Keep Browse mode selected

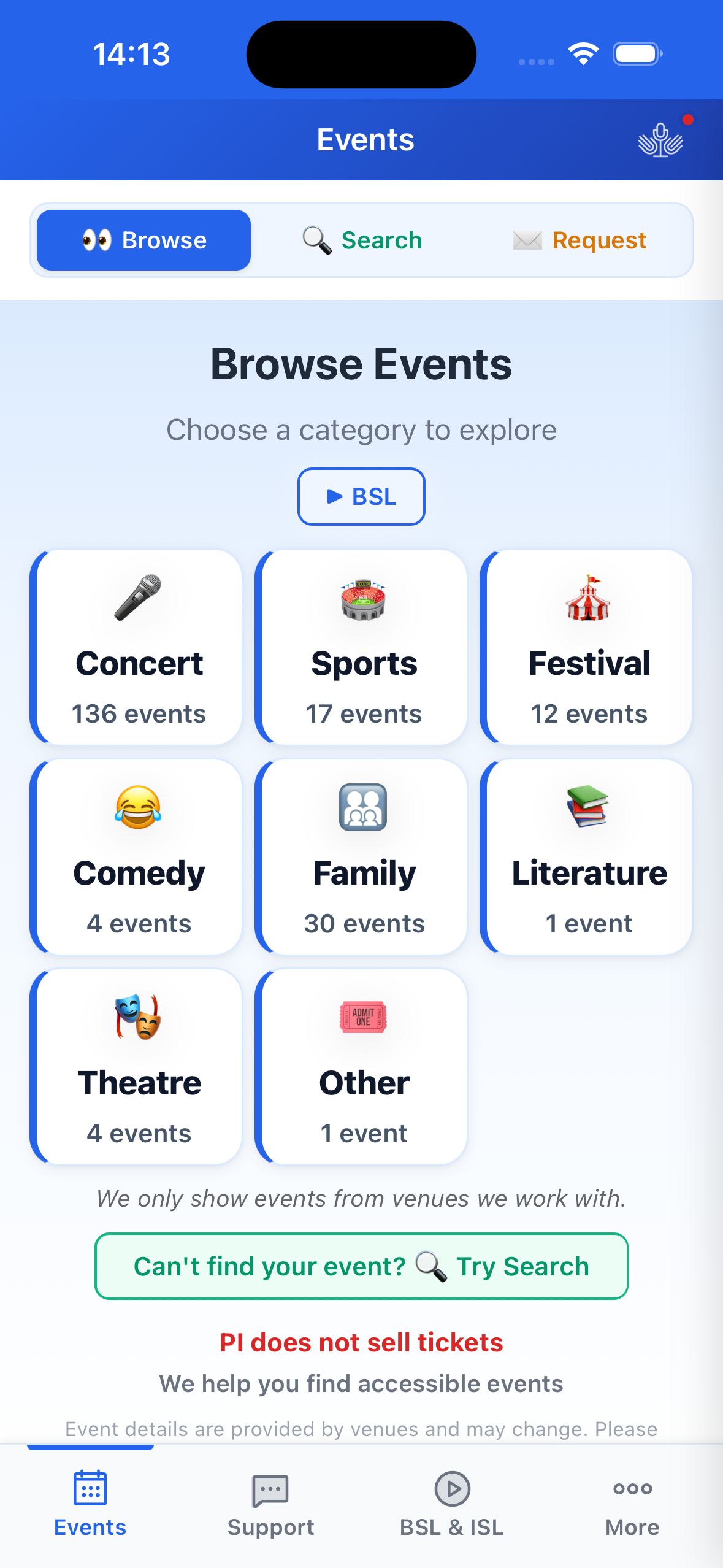coord(143,240)
